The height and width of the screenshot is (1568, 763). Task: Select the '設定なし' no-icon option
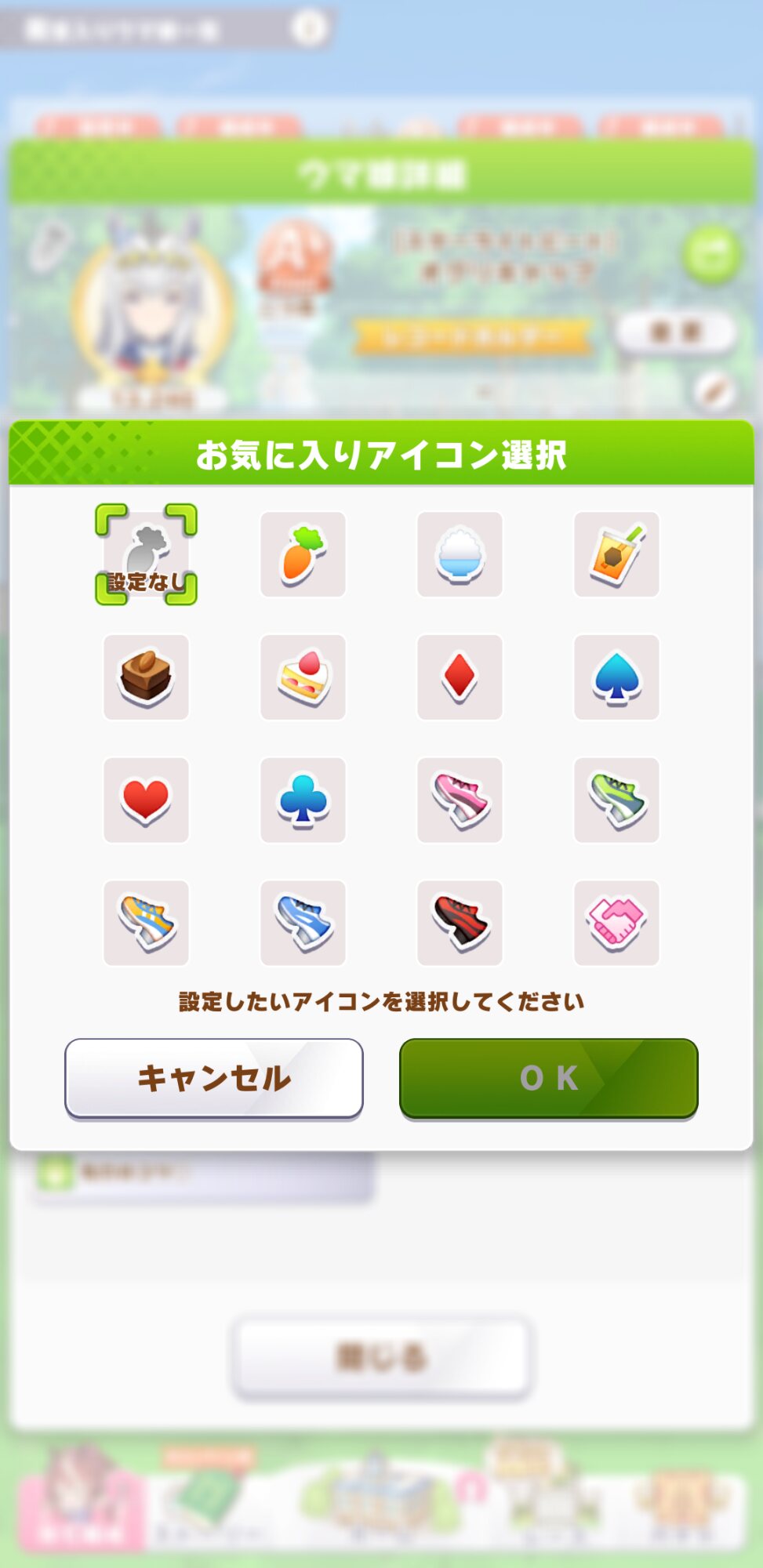coord(146,554)
